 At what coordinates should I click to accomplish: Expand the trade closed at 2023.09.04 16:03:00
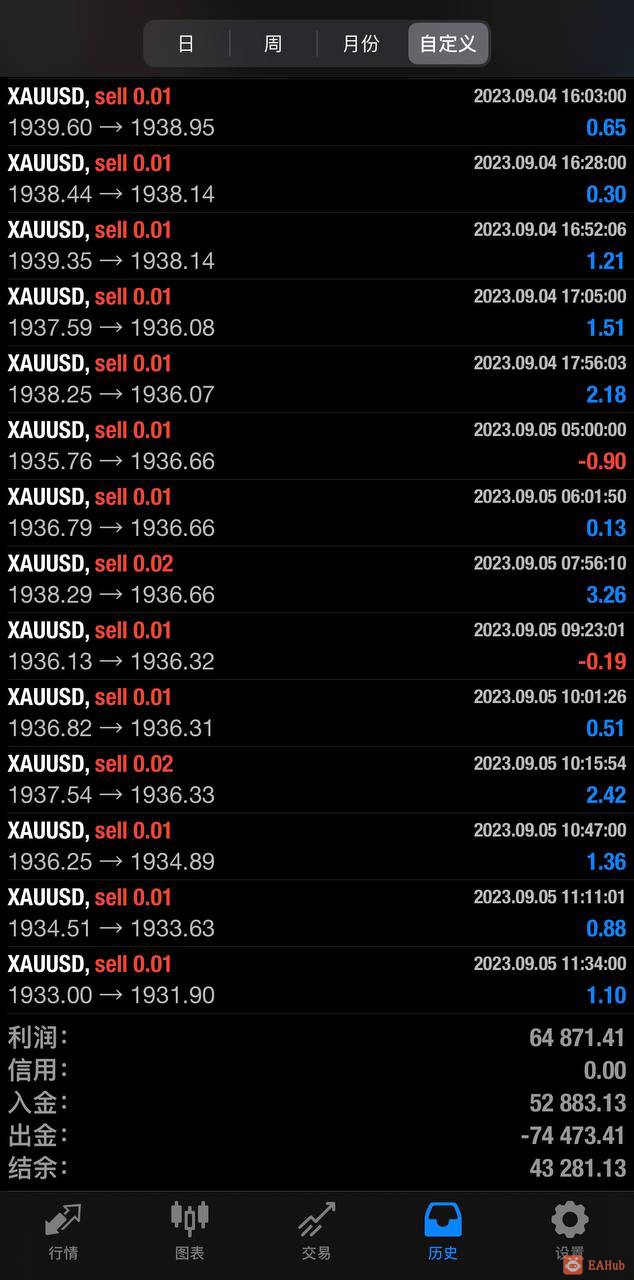(316, 112)
